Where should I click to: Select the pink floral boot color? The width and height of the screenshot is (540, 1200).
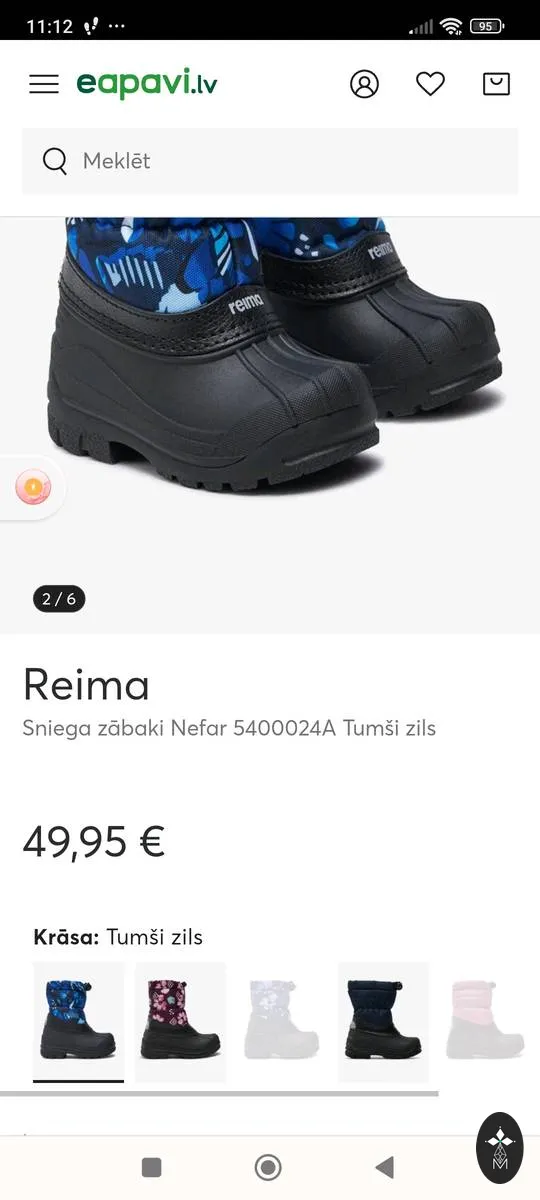pyautogui.click(x=180, y=1022)
